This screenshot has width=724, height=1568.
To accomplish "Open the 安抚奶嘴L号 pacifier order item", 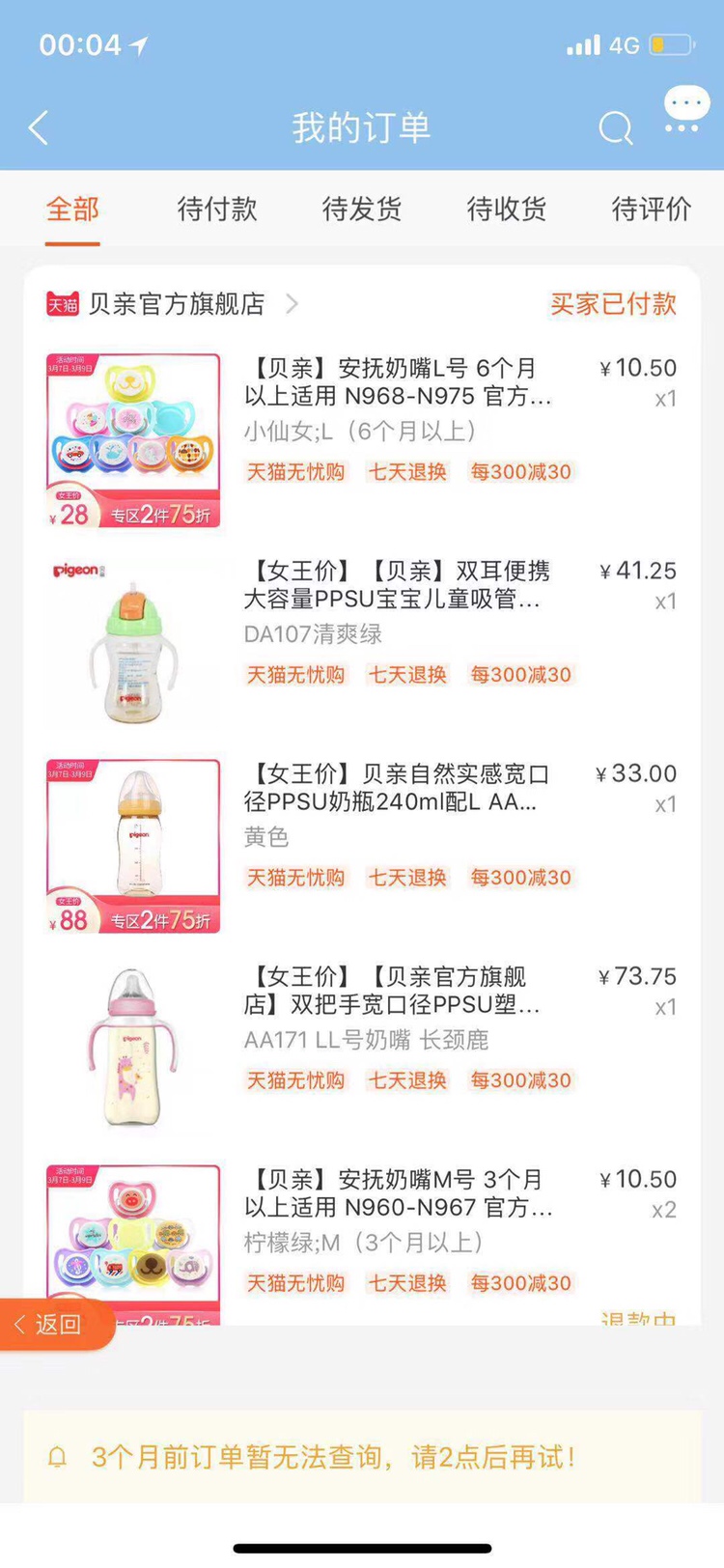I will click(398, 382).
